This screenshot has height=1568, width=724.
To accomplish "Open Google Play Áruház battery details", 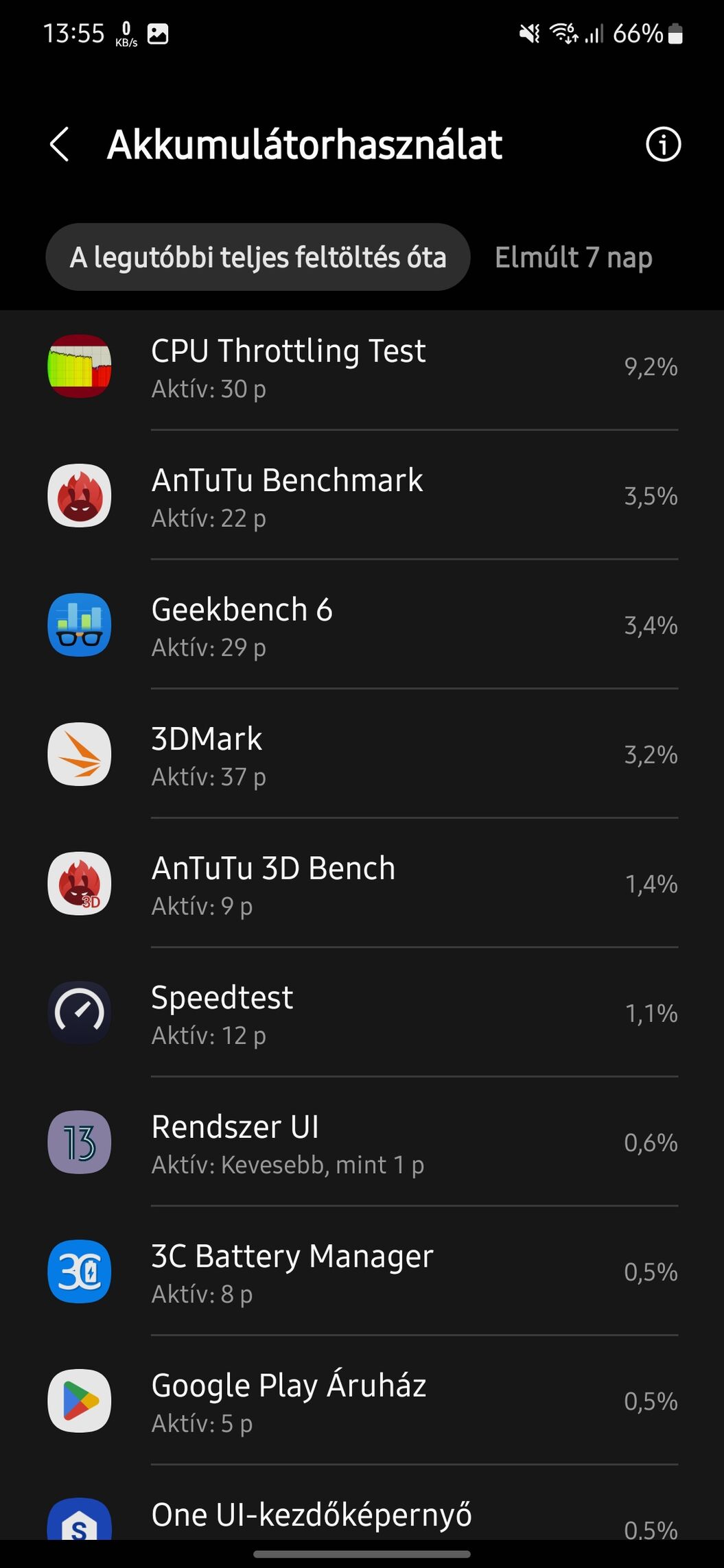I will pos(362,1401).
